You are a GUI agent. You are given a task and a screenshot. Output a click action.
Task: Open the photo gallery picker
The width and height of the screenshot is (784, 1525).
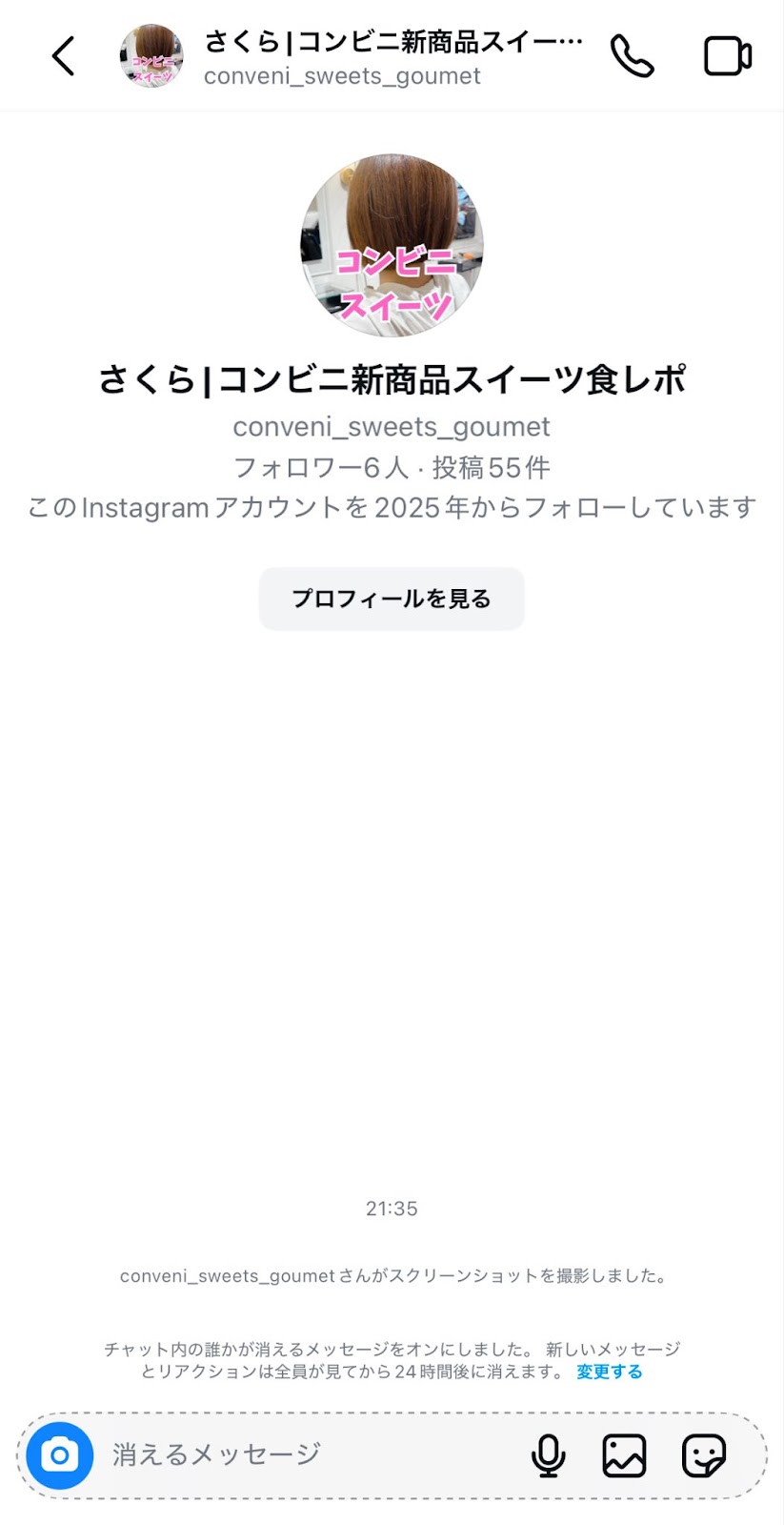click(x=625, y=1455)
